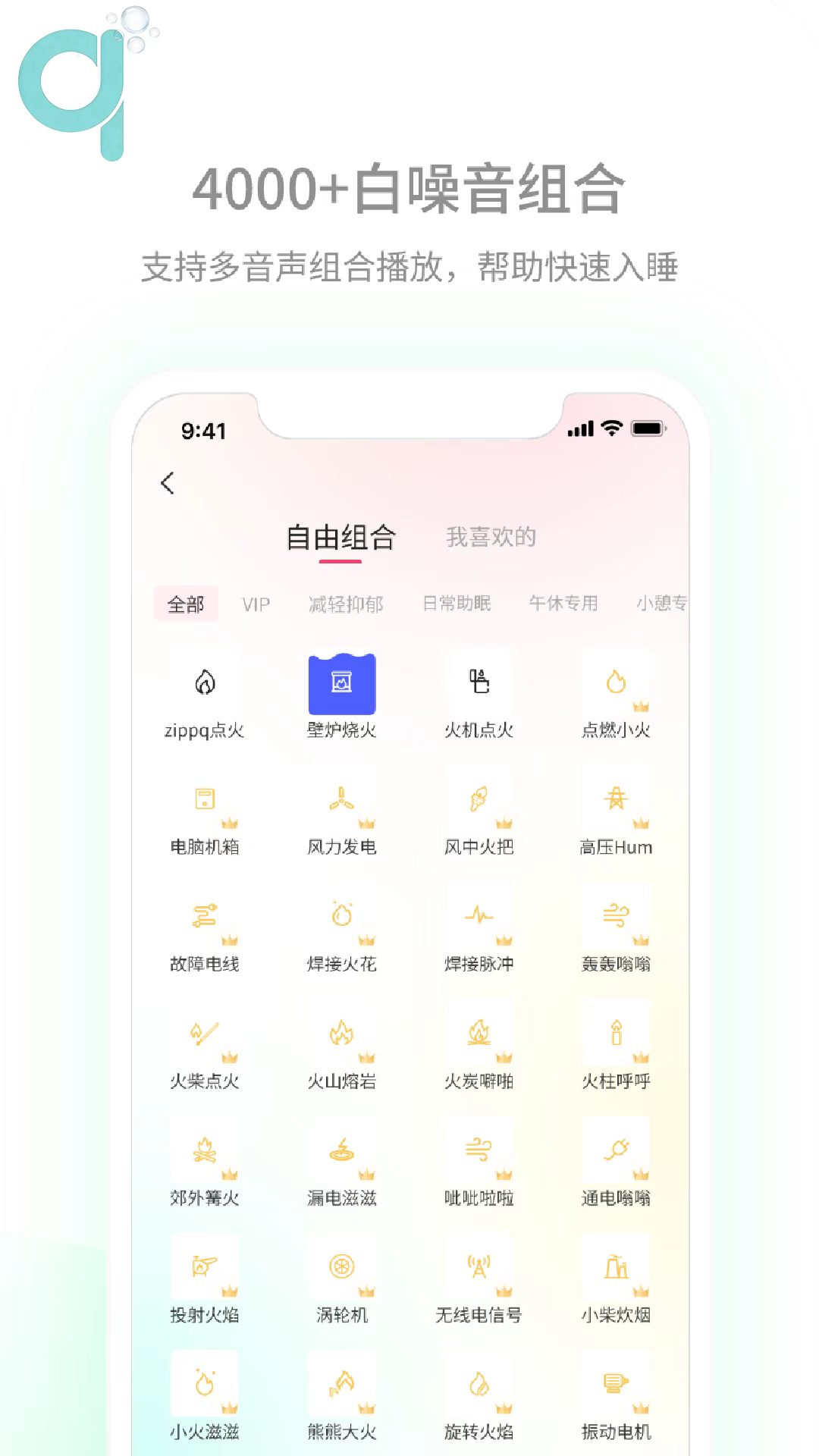
Task: Filter sounds by 减轻抑郁 category
Action: [347, 604]
